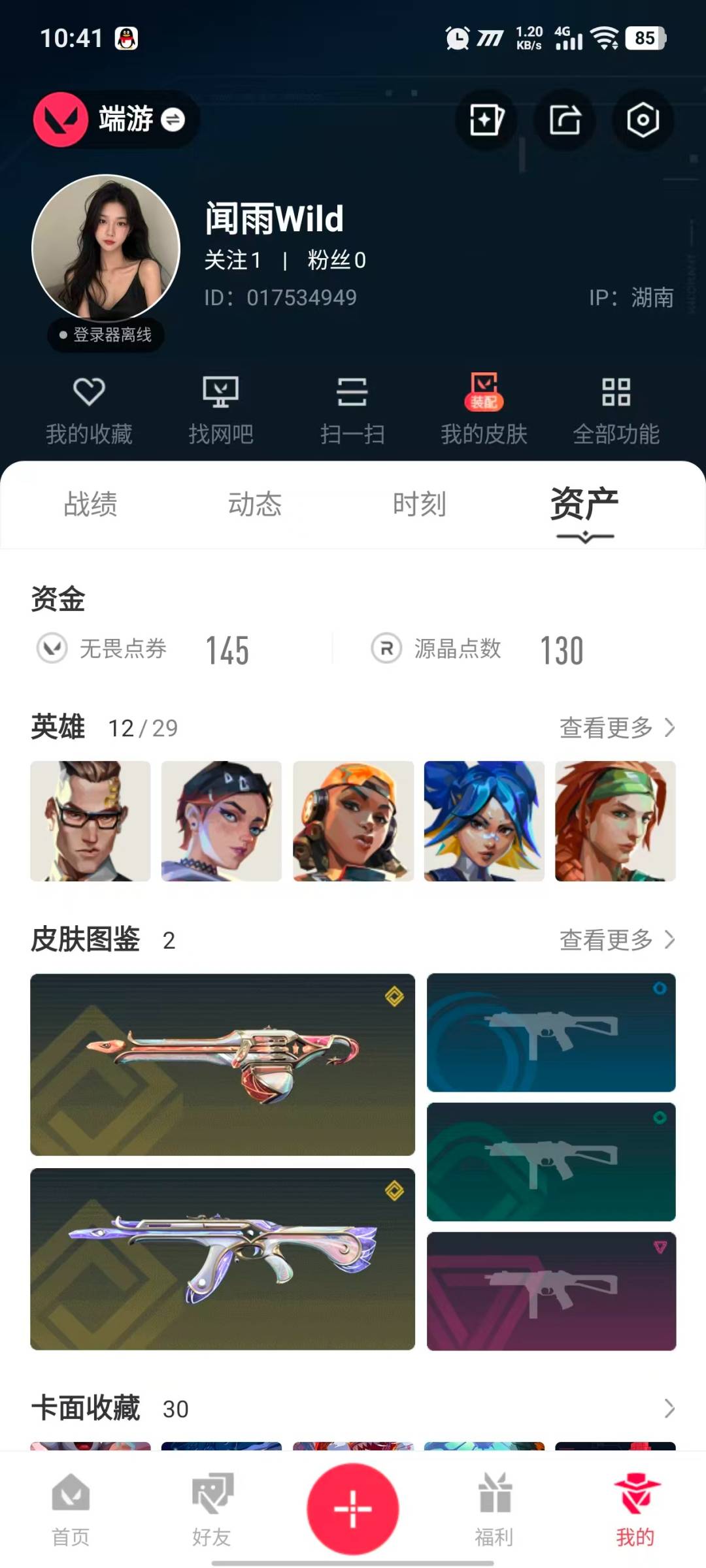Image resolution: width=706 pixels, height=1568 pixels.
Task: Open 我的收藏 (favorites heart) icon
Action: point(89,408)
